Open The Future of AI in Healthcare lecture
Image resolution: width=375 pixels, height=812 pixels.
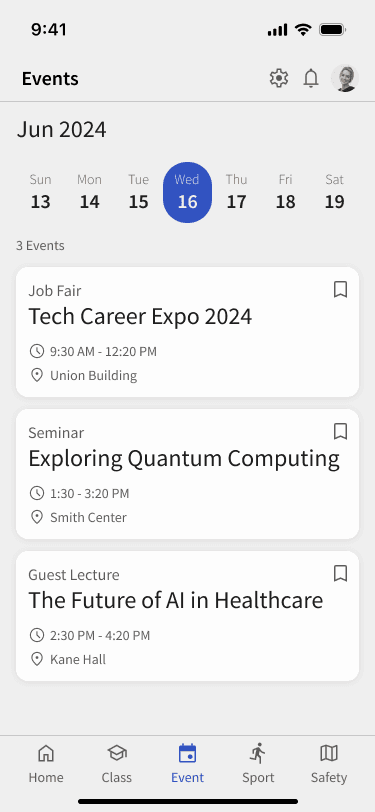coord(188,616)
